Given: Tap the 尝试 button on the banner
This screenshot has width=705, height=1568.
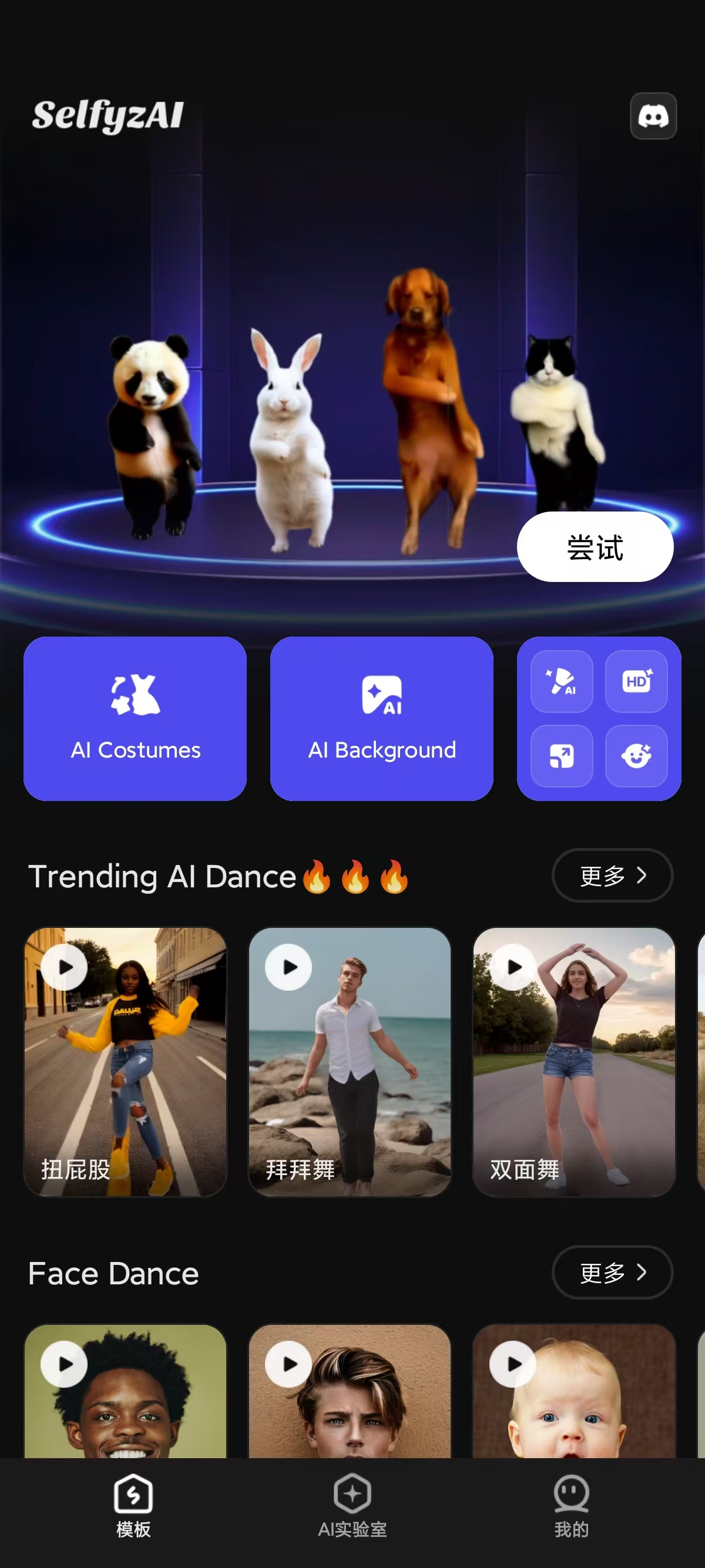Looking at the screenshot, I should point(594,547).
